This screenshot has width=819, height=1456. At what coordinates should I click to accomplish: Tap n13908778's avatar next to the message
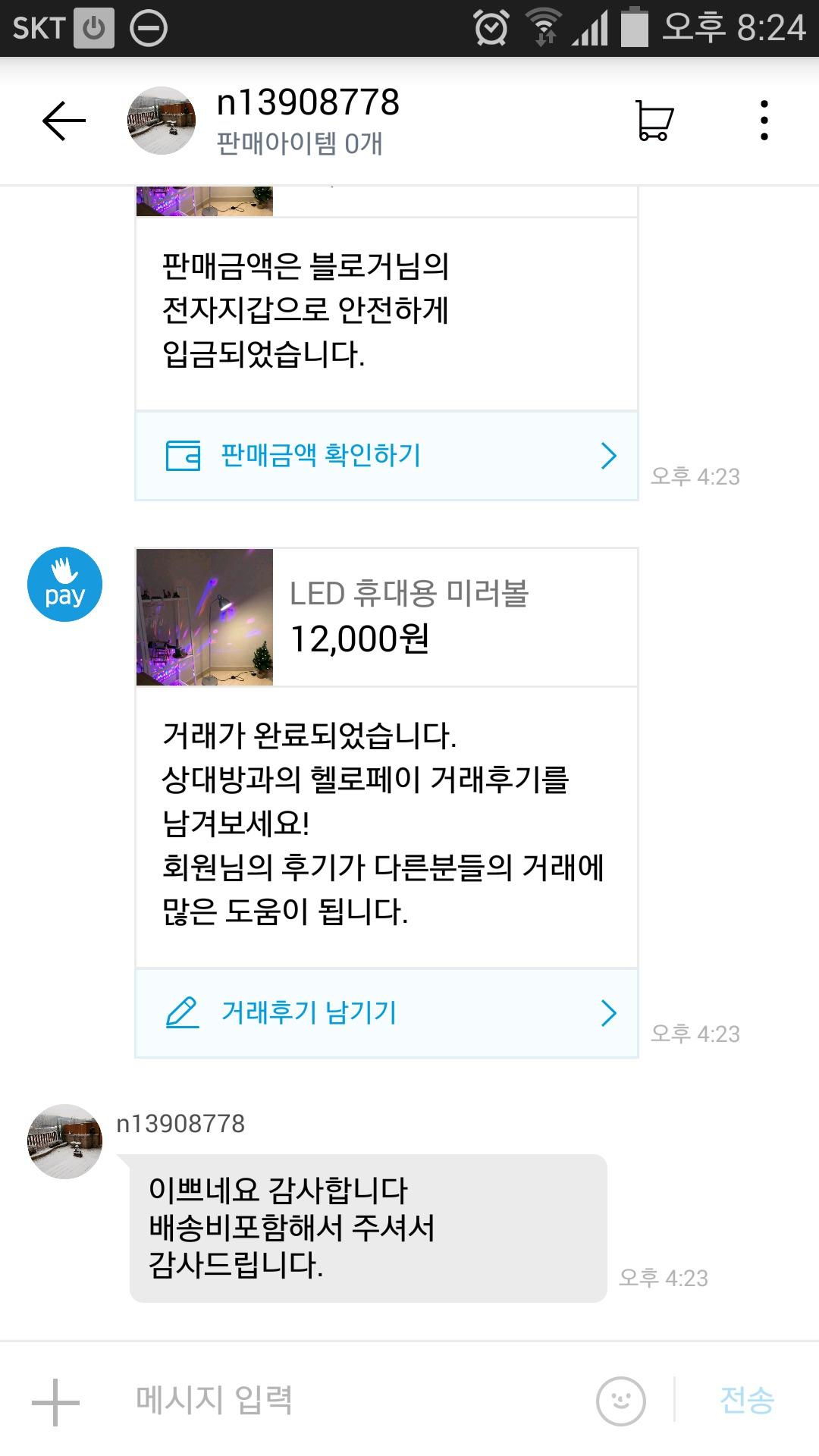pos(64,1141)
